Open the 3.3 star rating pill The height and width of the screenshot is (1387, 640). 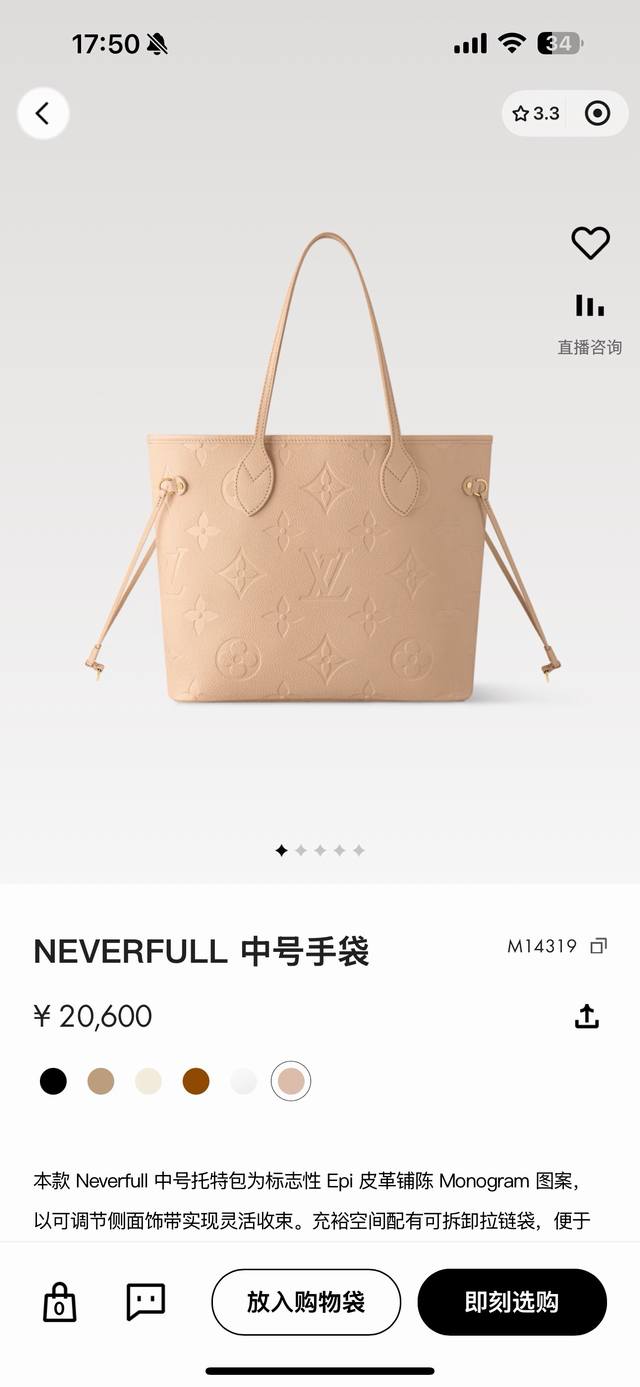[536, 113]
